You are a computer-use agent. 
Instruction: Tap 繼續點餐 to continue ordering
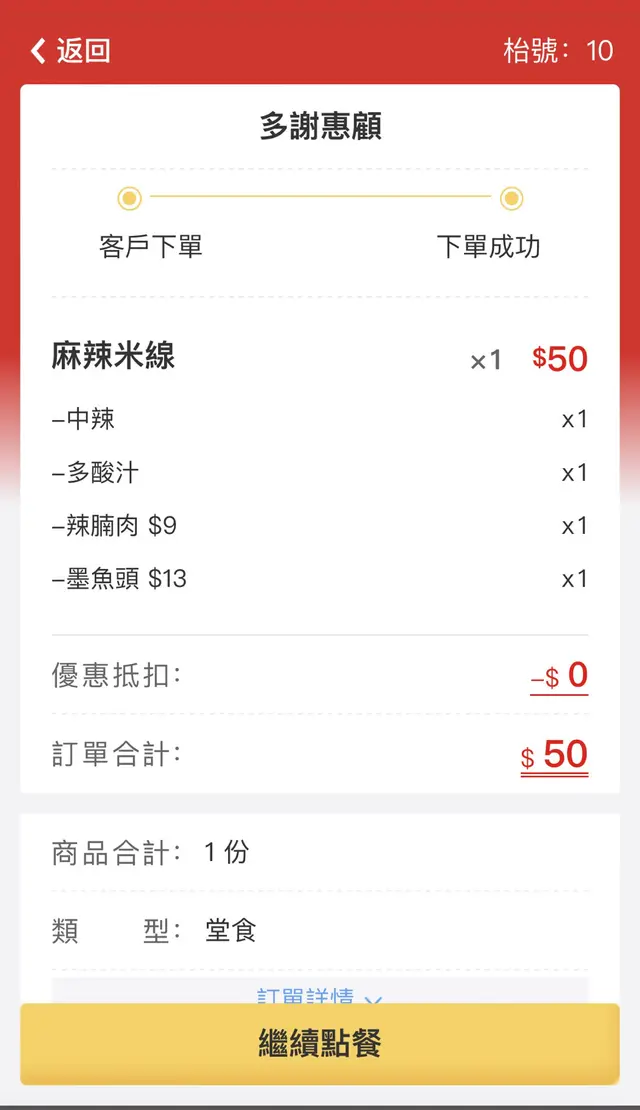click(320, 1044)
